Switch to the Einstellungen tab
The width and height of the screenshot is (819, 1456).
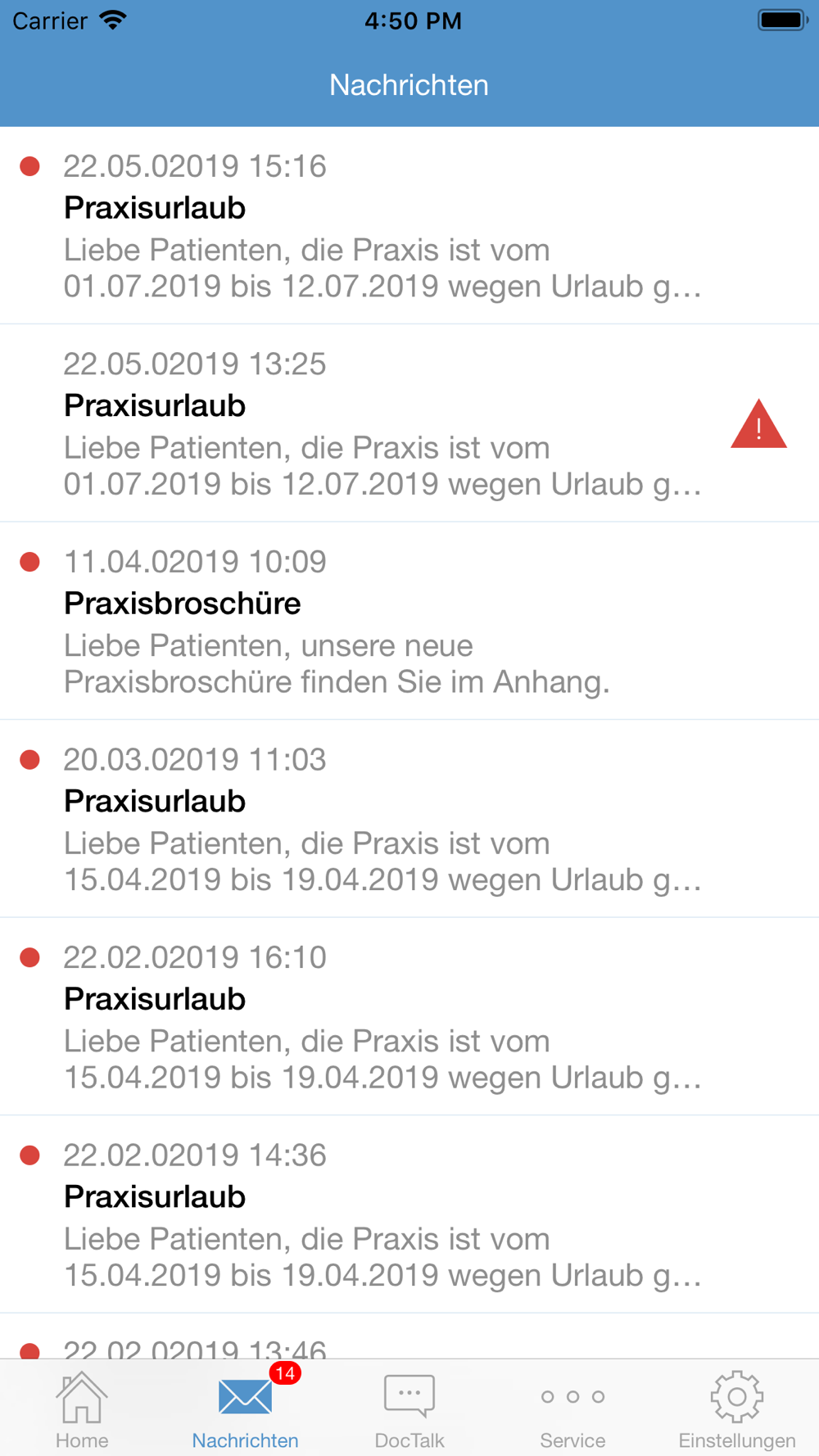coord(737,1410)
